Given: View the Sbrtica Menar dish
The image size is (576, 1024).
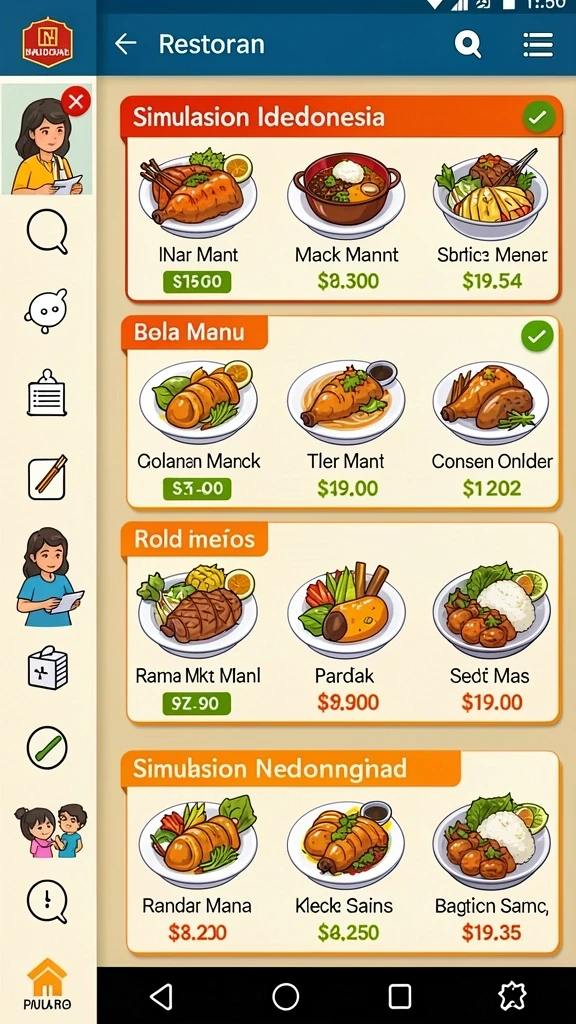Looking at the screenshot, I should pyautogui.click(x=492, y=222).
